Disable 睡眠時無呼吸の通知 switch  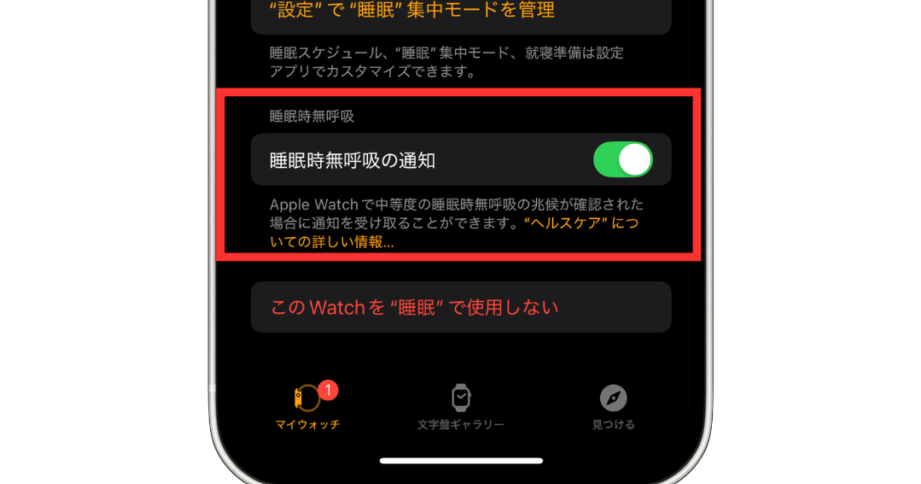[622, 160]
